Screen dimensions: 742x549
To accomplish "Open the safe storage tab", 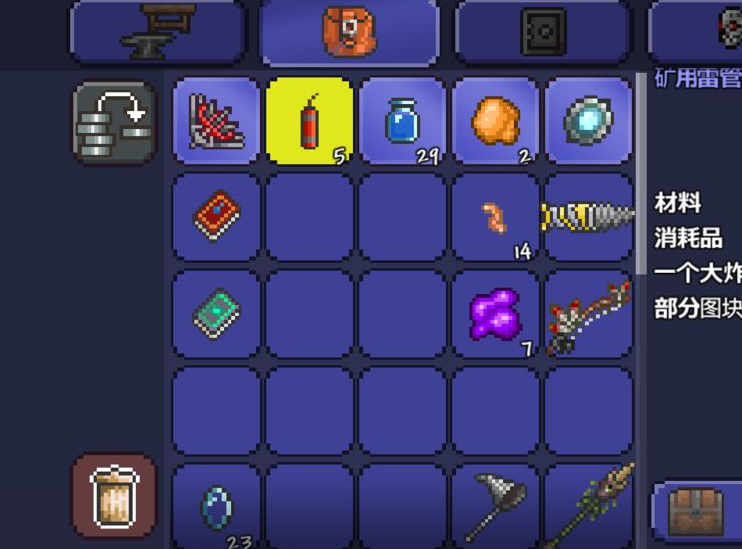I will click(x=542, y=30).
